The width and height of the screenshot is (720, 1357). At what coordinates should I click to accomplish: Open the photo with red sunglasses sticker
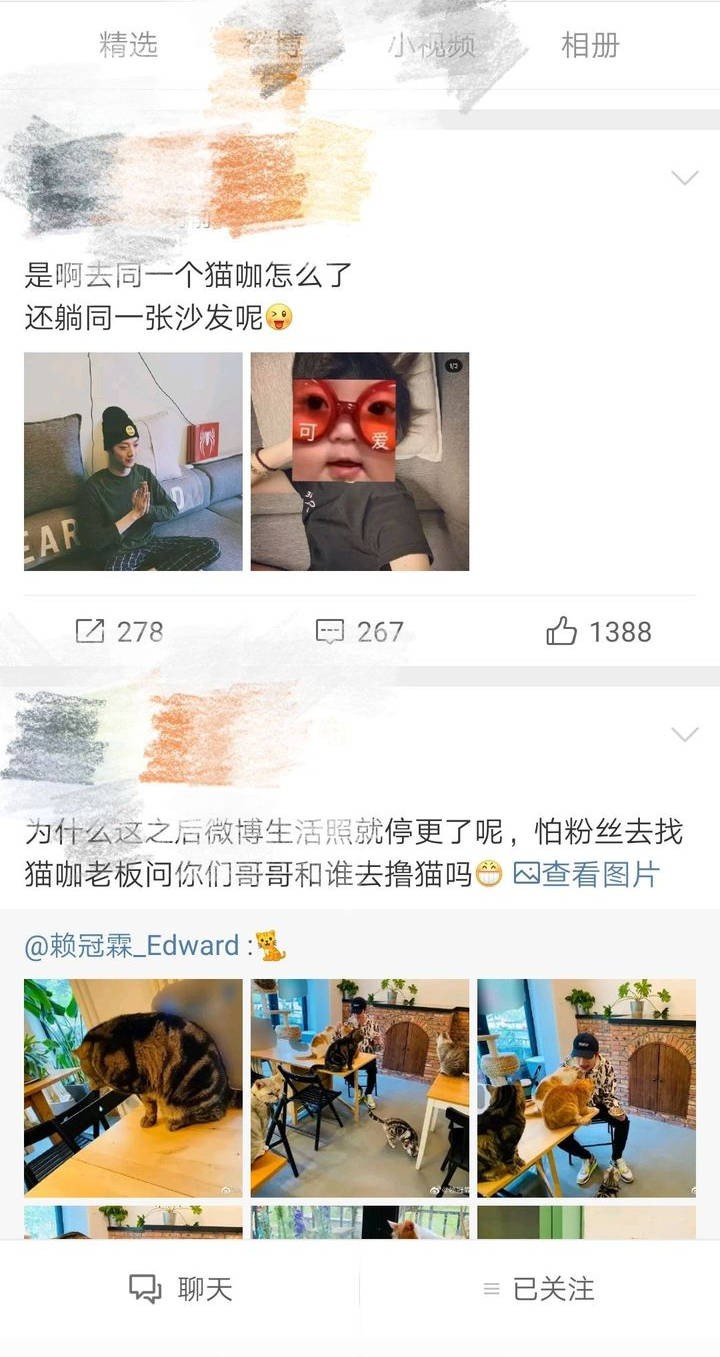360,461
